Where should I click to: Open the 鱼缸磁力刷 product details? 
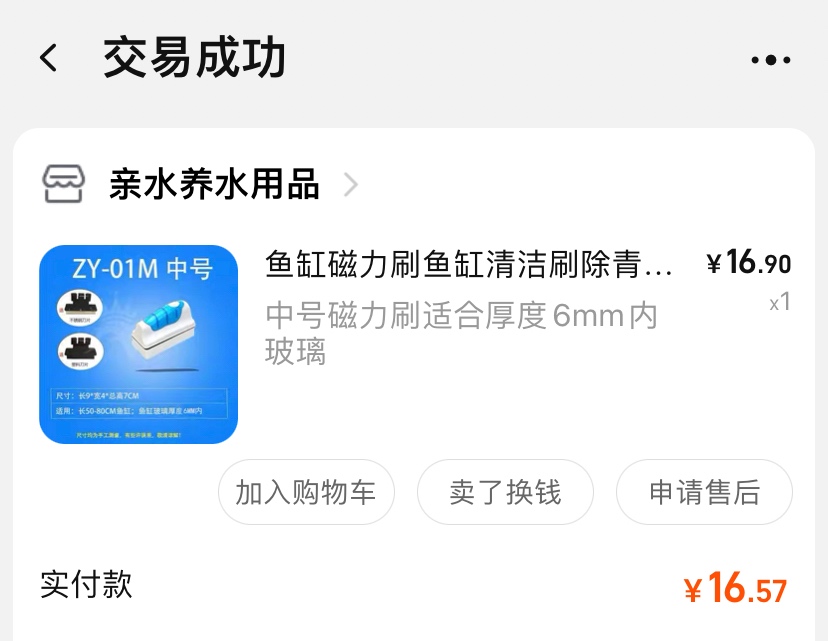click(469, 265)
